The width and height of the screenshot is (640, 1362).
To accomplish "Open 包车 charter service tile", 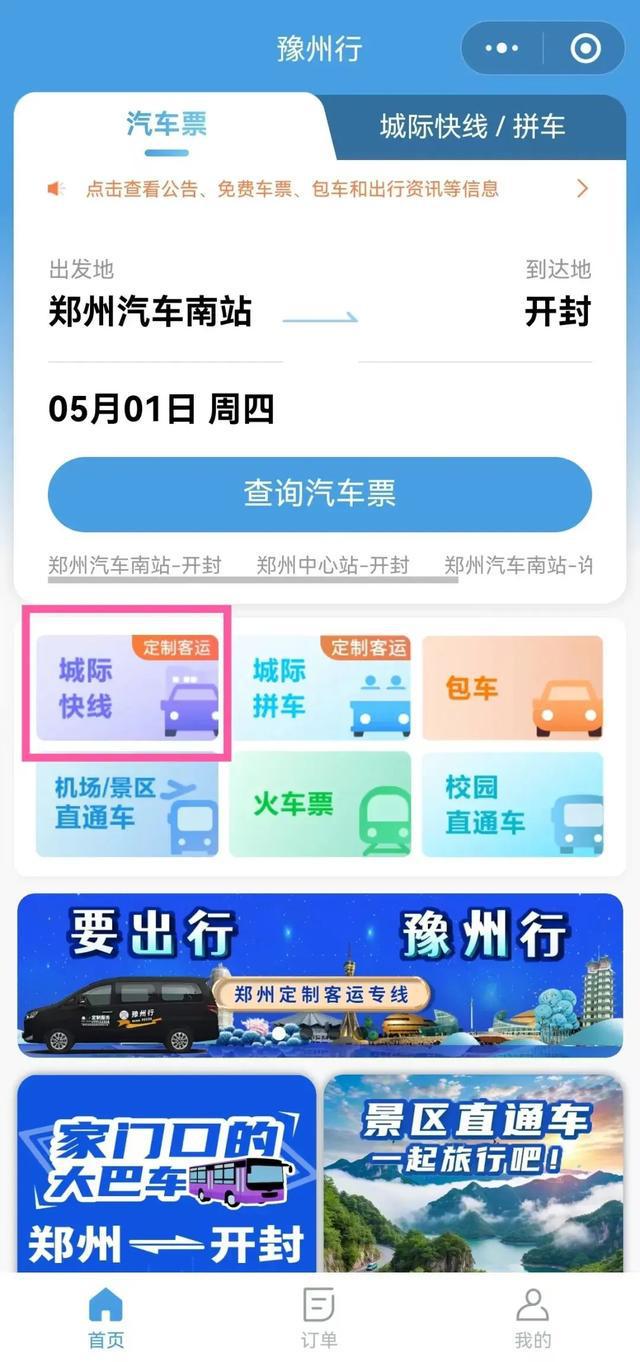I will click(x=512, y=688).
